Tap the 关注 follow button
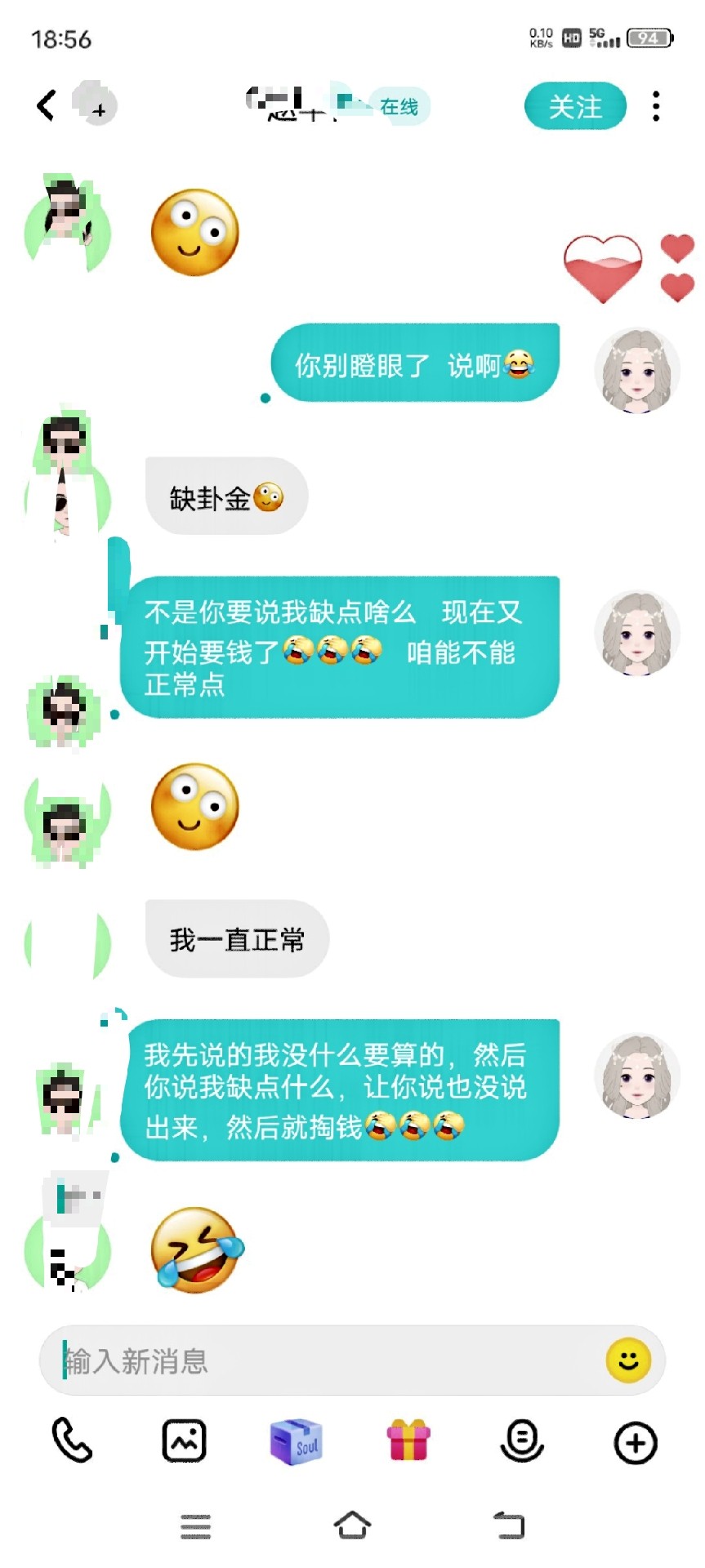This screenshot has height=1568, width=705. point(575,106)
